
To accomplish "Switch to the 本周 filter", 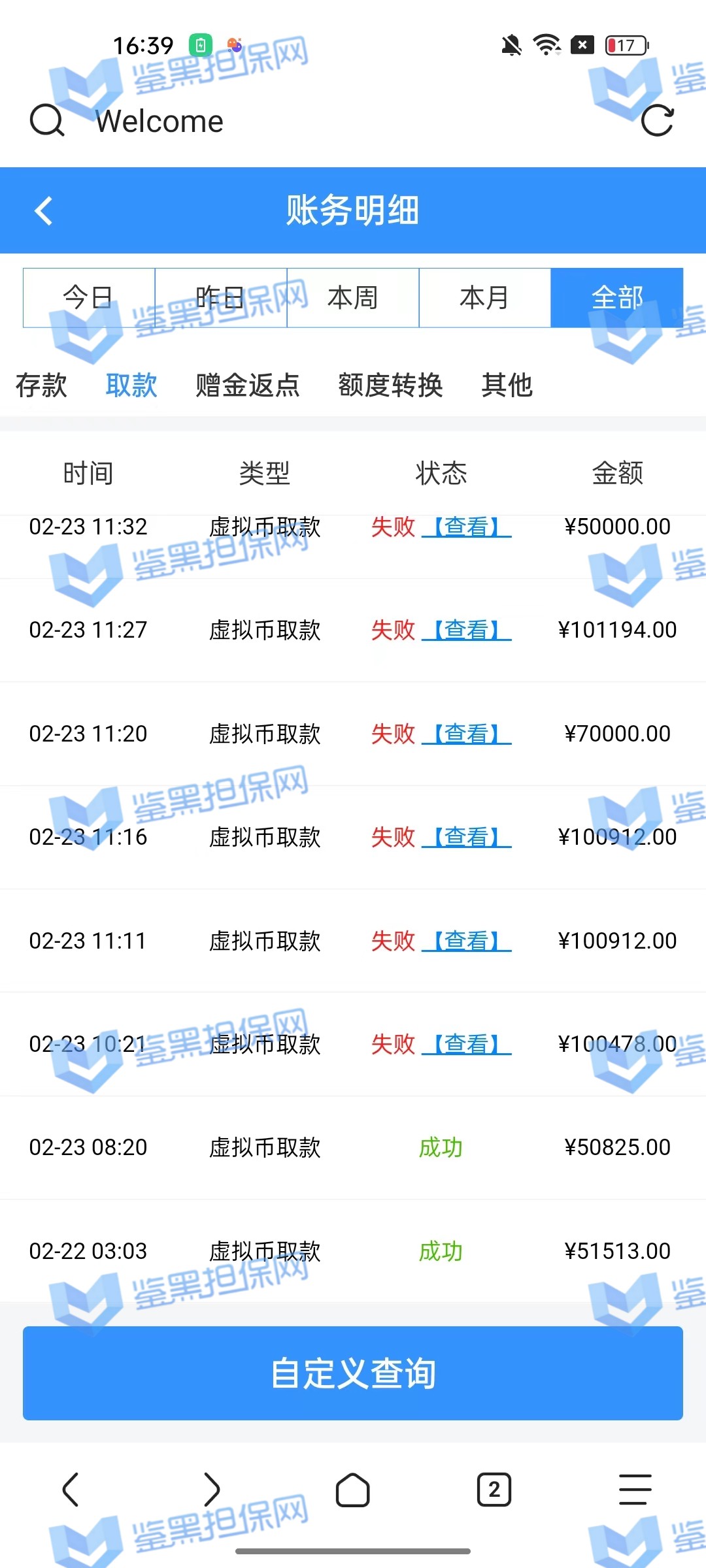I will coord(353,298).
